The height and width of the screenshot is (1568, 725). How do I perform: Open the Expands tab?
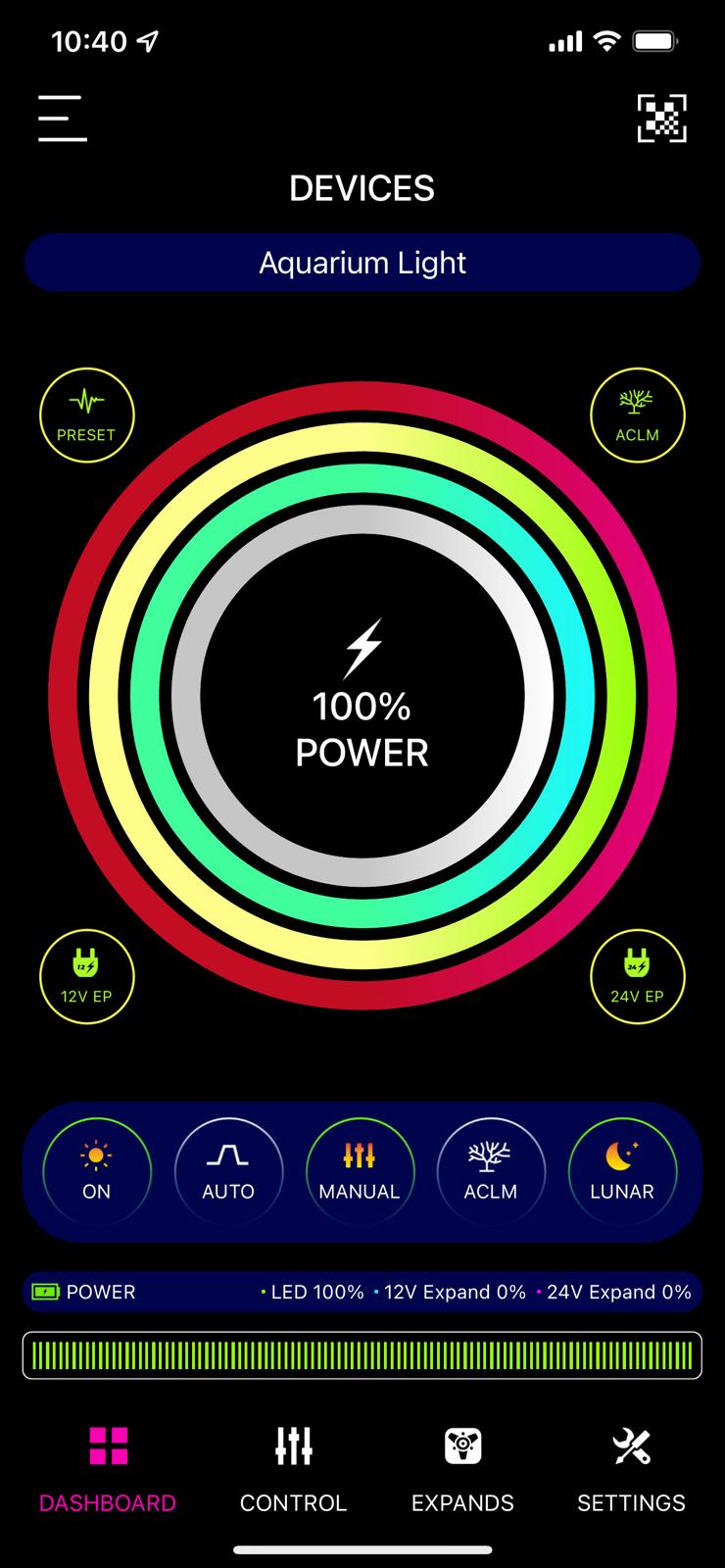point(462,1468)
